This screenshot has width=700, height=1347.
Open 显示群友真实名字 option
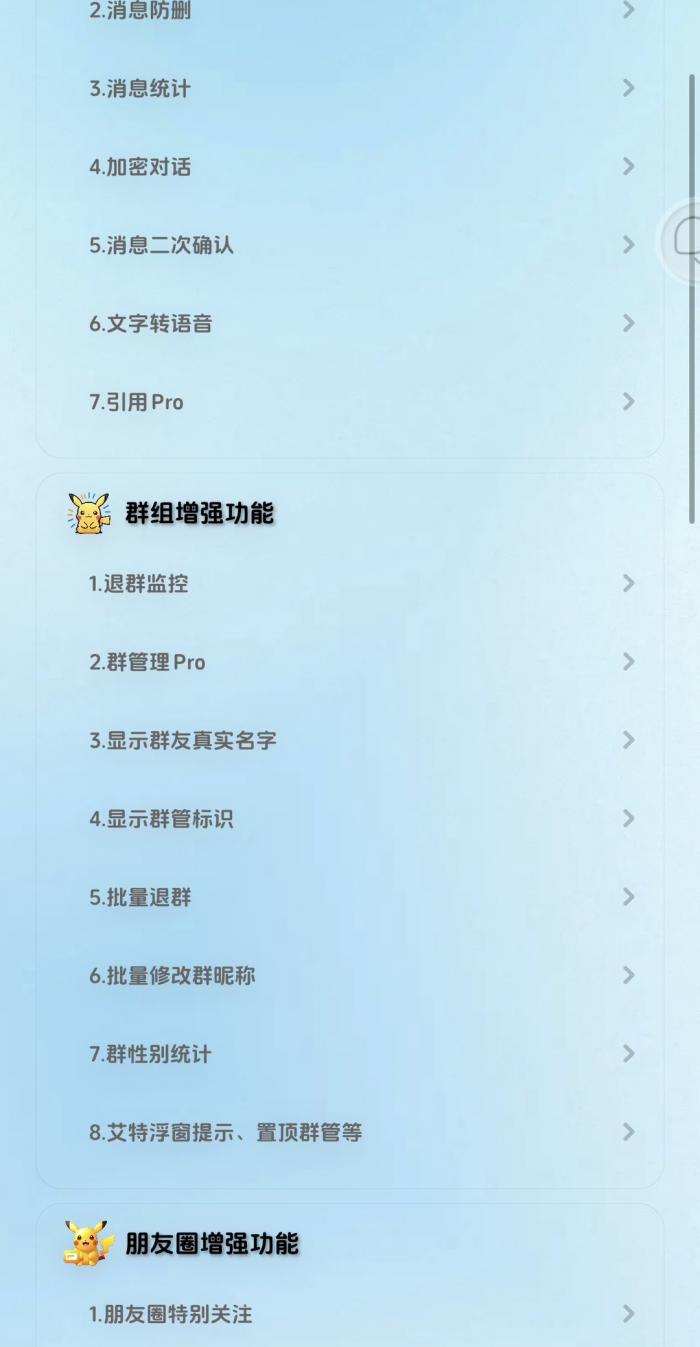click(350, 741)
